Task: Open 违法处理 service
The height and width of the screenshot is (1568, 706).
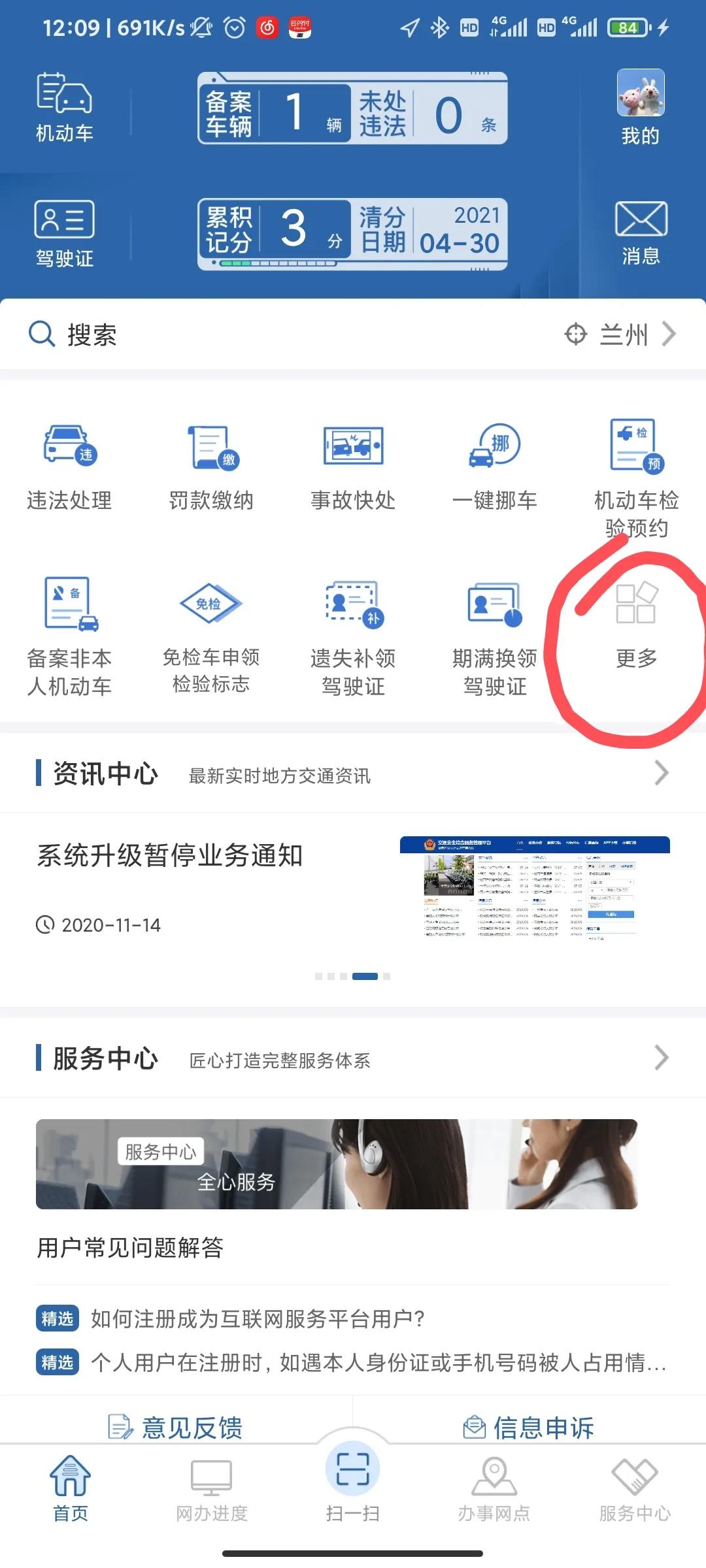Action: [x=69, y=464]
